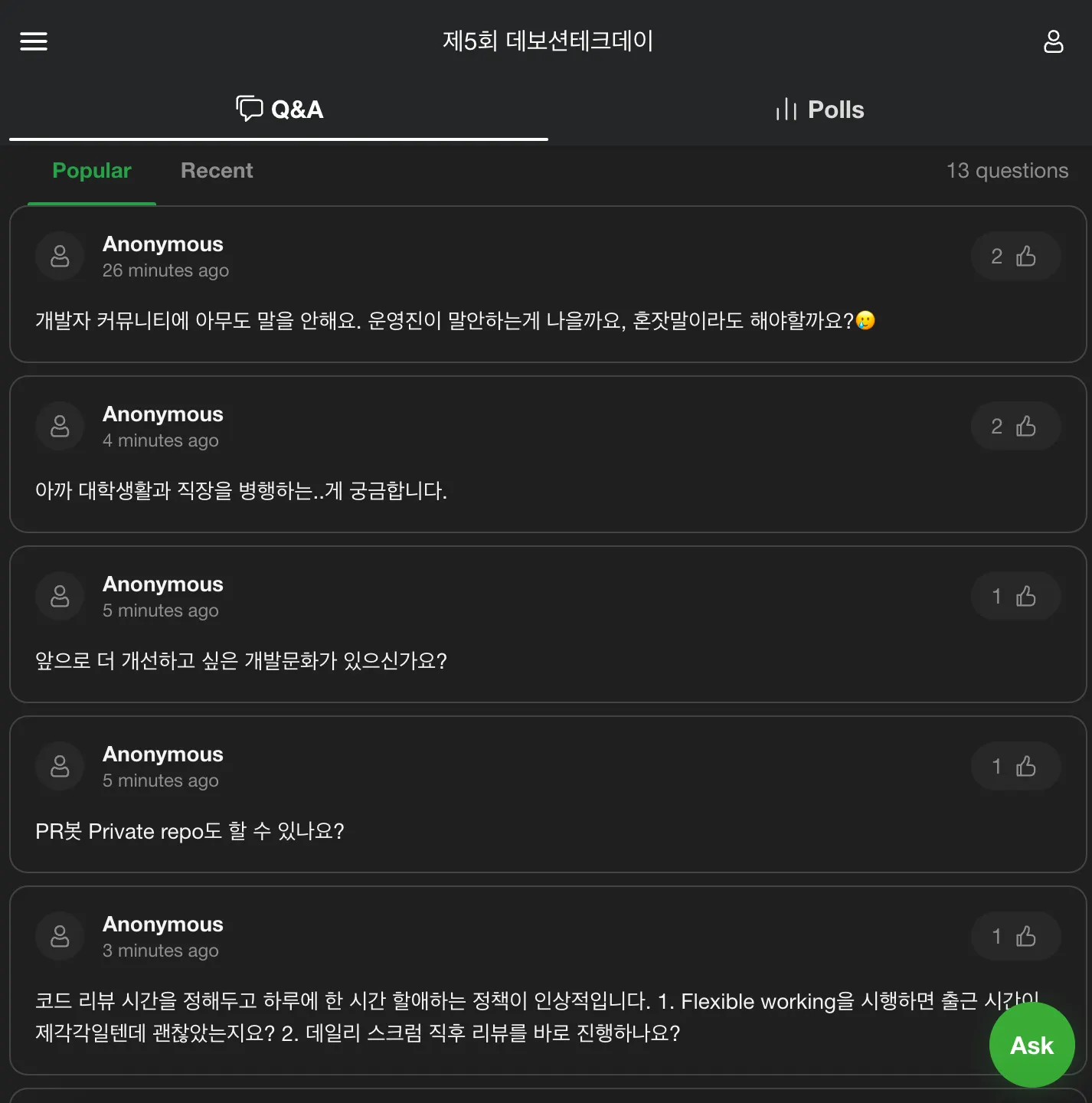1092x1103 pixels.
Task: Open the hamburger menu
Action: tap(34, 41)
